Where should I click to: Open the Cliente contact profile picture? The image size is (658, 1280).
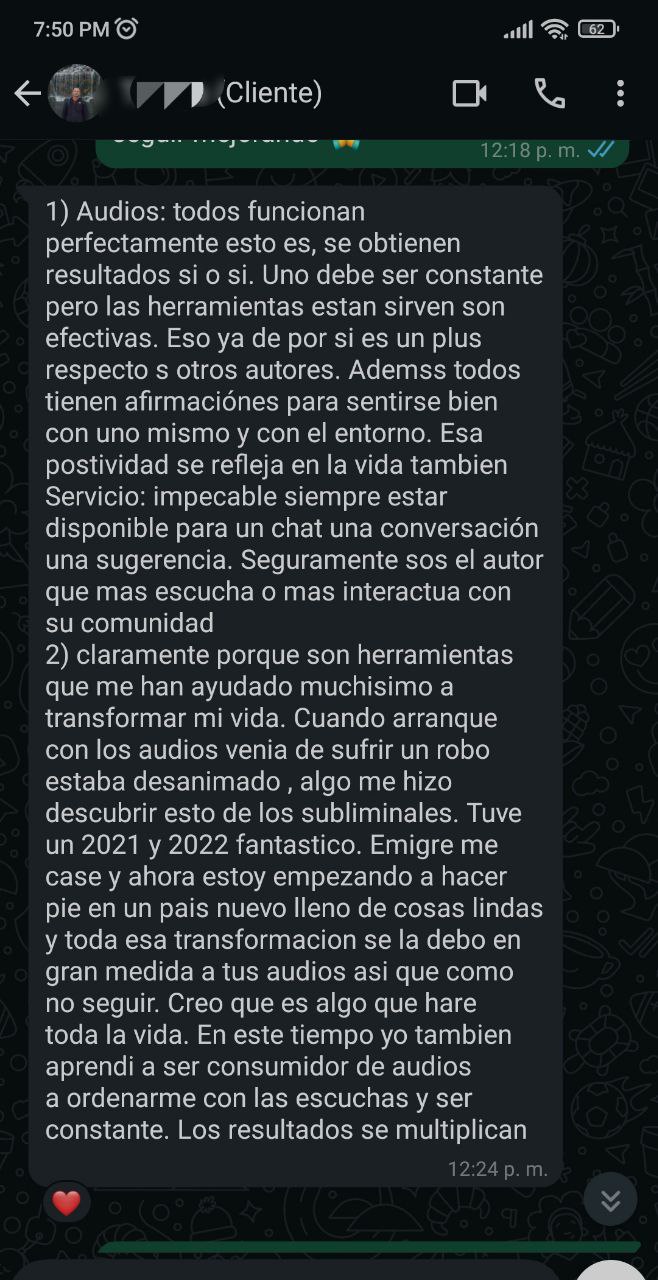[x=76, y=93]
